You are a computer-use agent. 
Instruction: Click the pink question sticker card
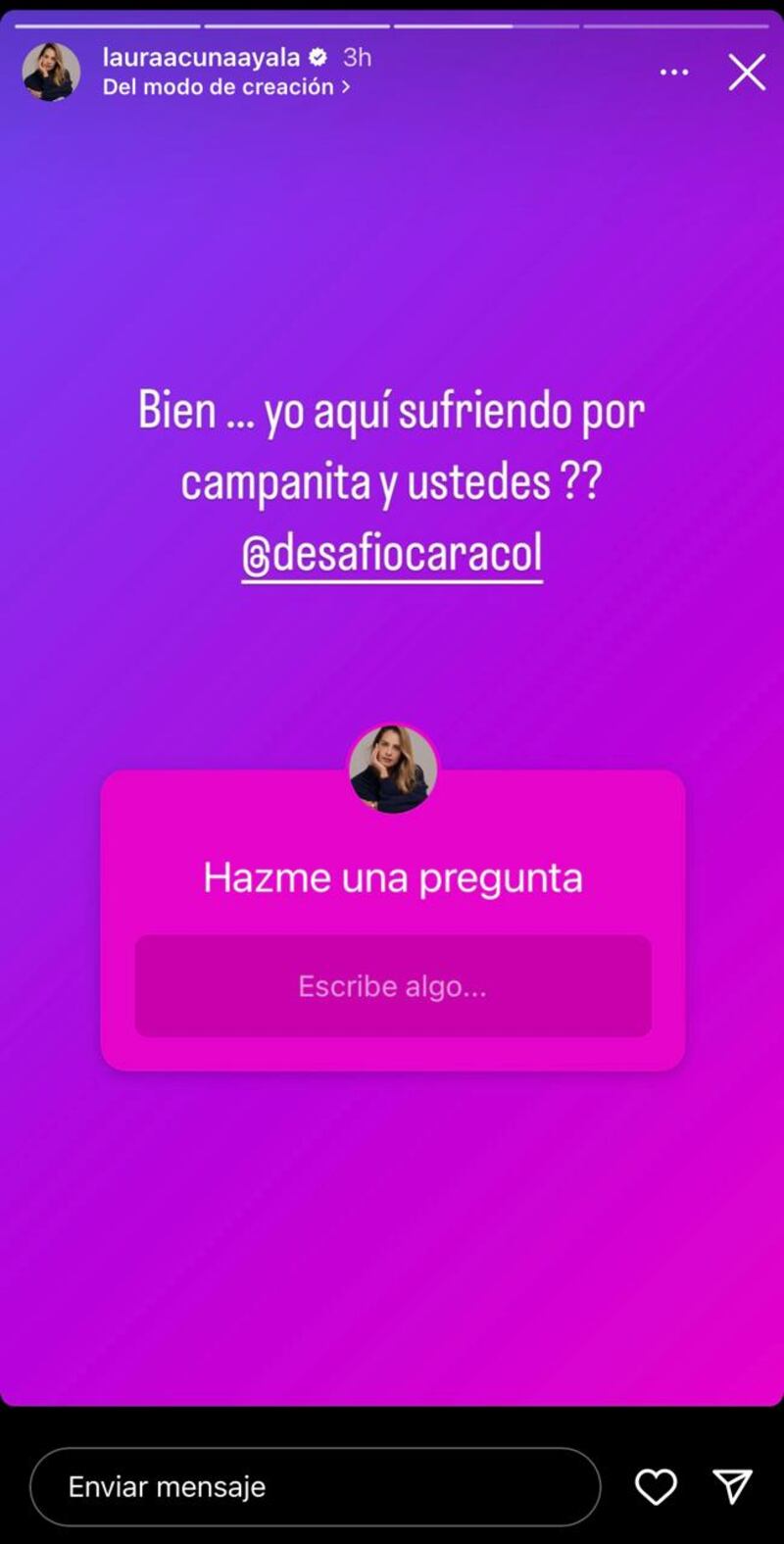coord(392,920)
